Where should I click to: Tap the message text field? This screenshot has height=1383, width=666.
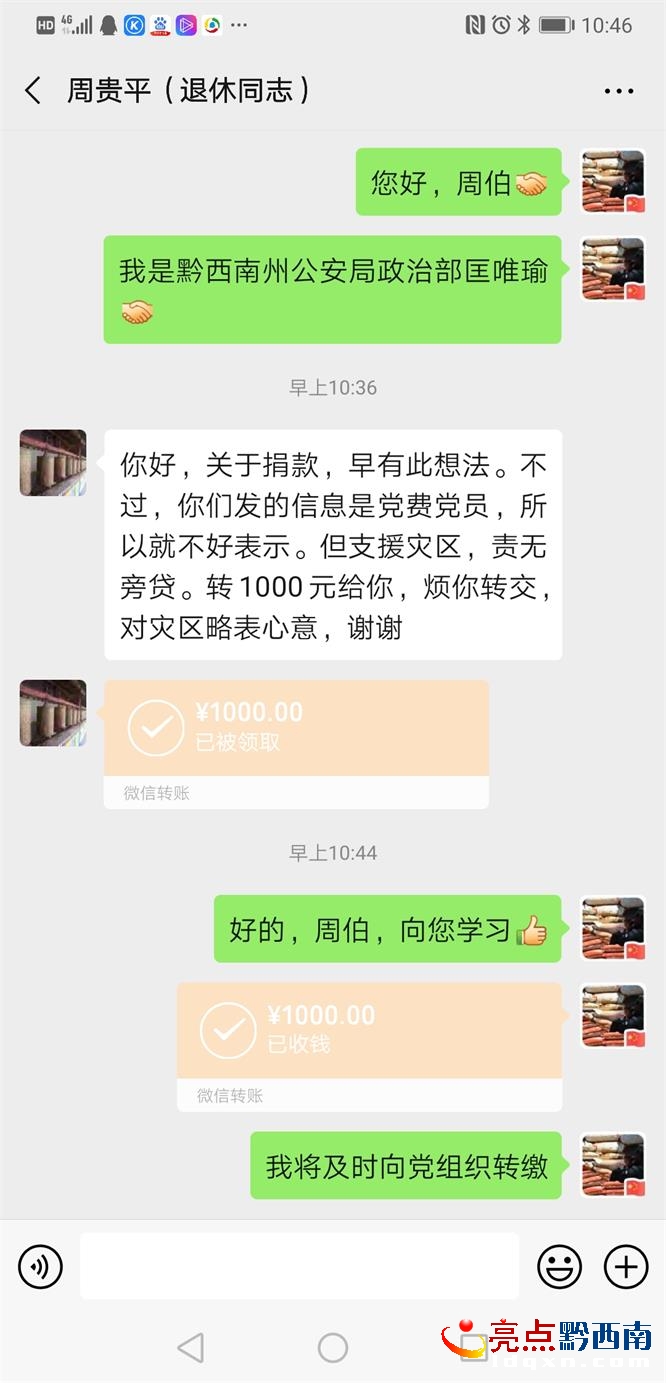pyautogui.click(x=299, y=1266)
